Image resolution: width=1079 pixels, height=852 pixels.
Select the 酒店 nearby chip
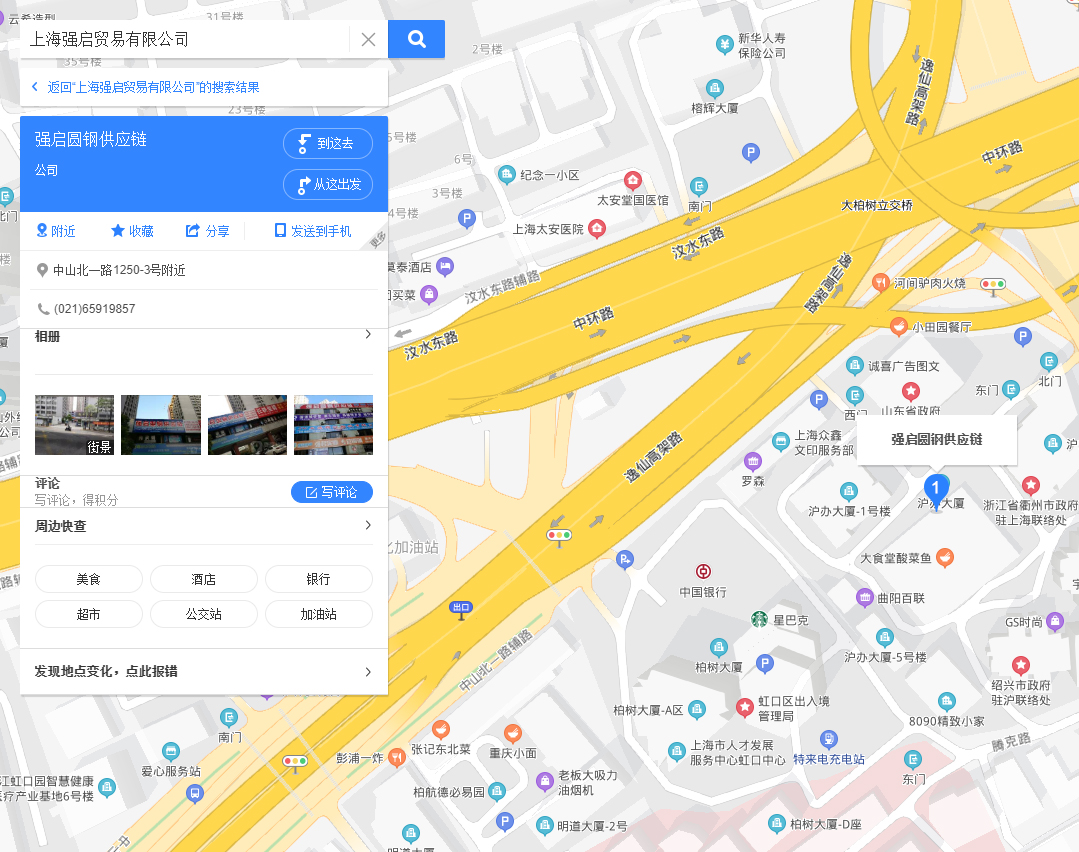point(204,579)
